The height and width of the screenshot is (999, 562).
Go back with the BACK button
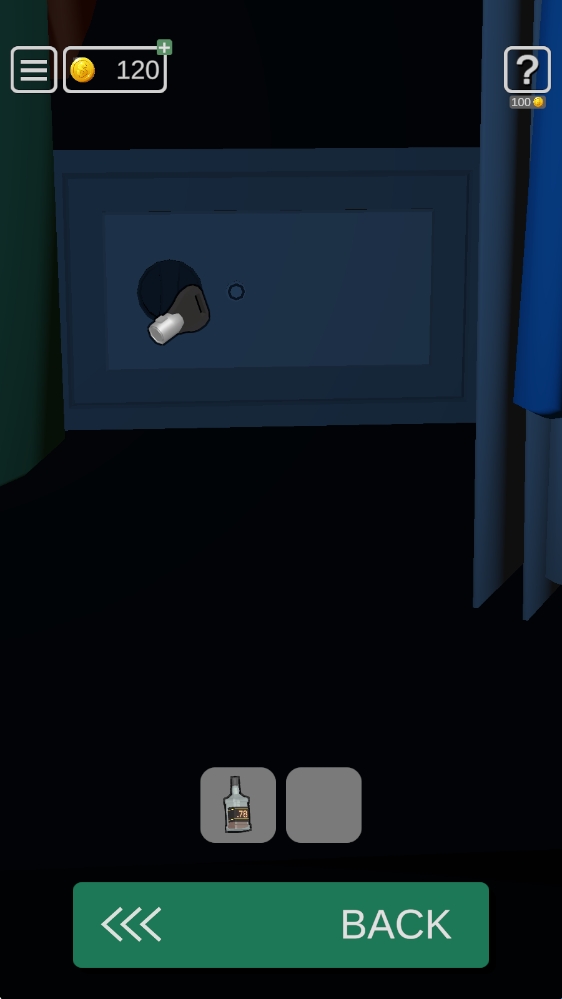[281, 924]
